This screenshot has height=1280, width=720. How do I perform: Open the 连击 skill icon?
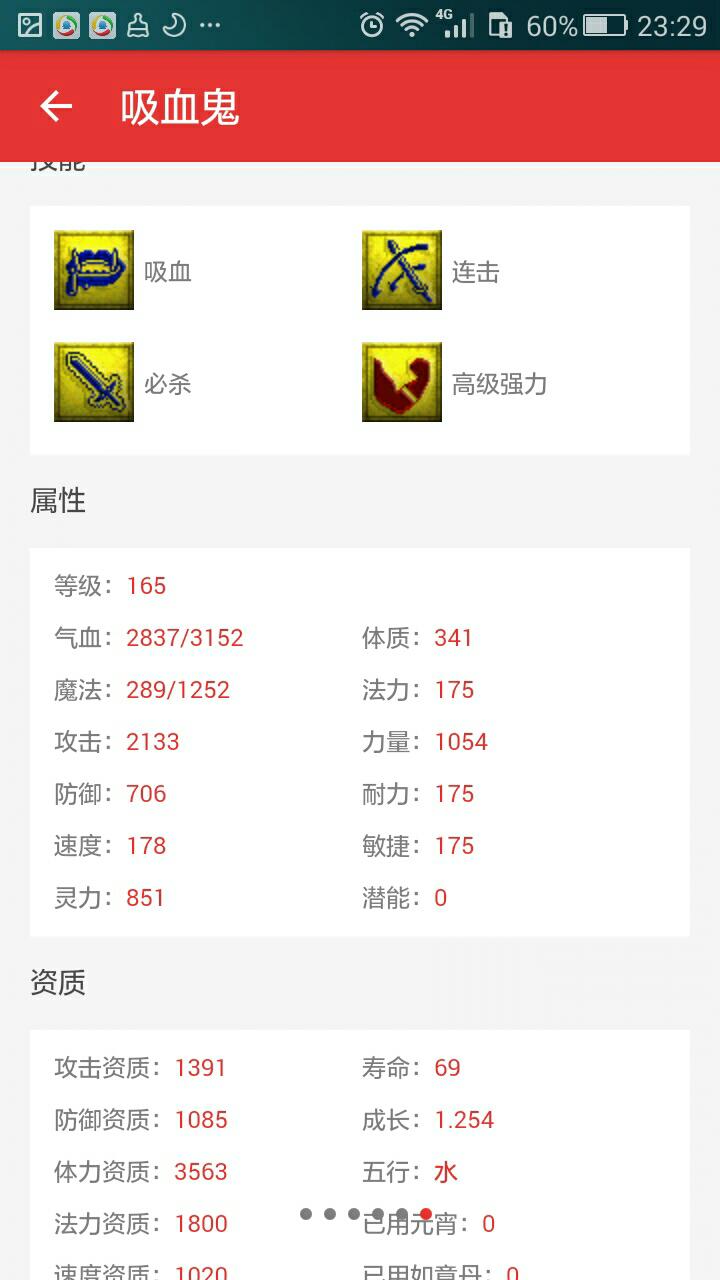pyautogui.click(x=402, y=270)
